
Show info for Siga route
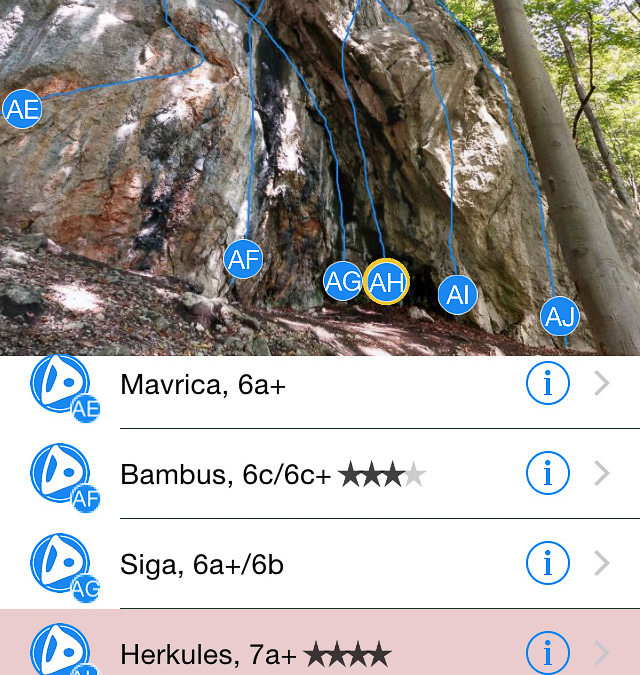point(547,564)
